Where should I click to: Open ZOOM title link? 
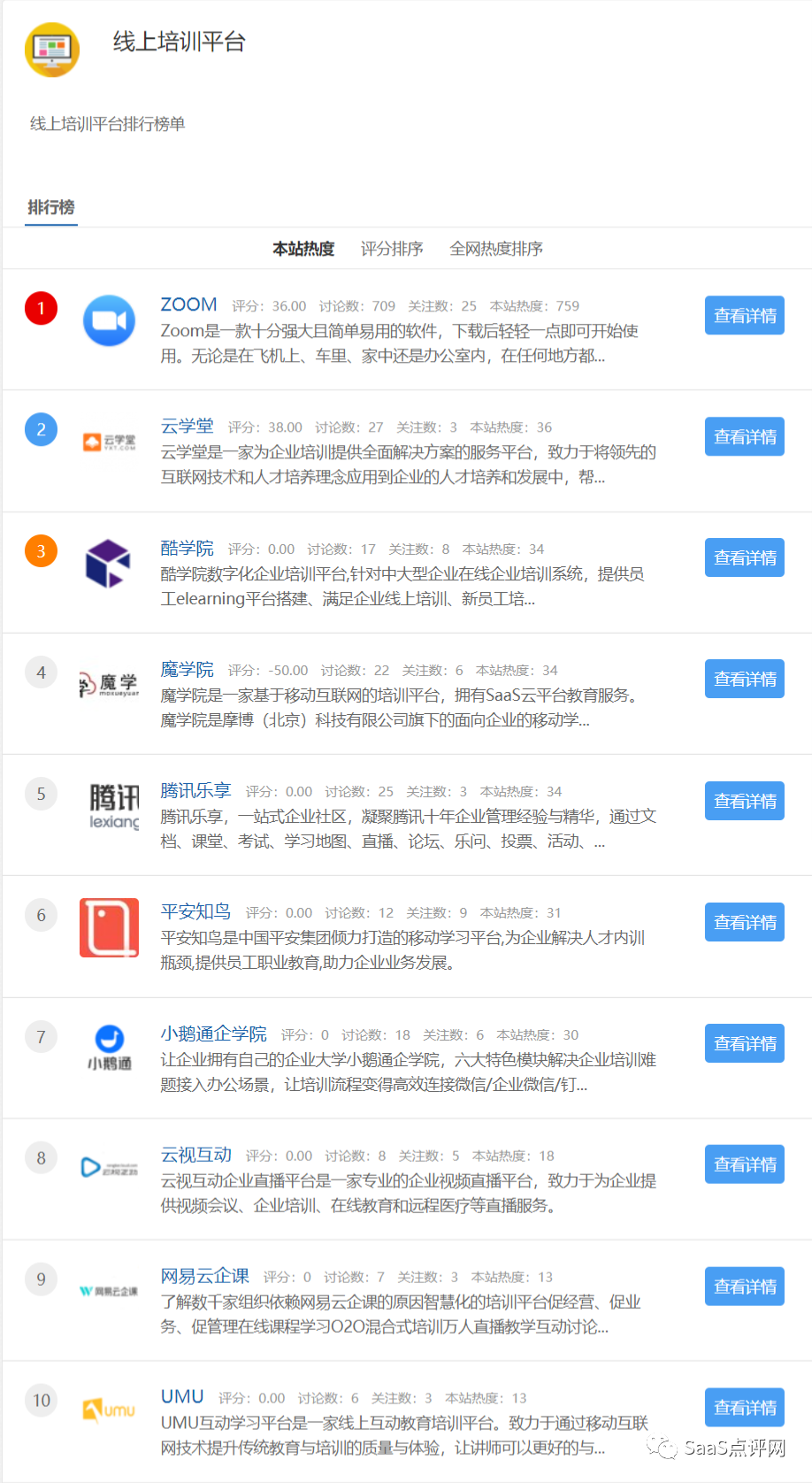click(188, 304)
